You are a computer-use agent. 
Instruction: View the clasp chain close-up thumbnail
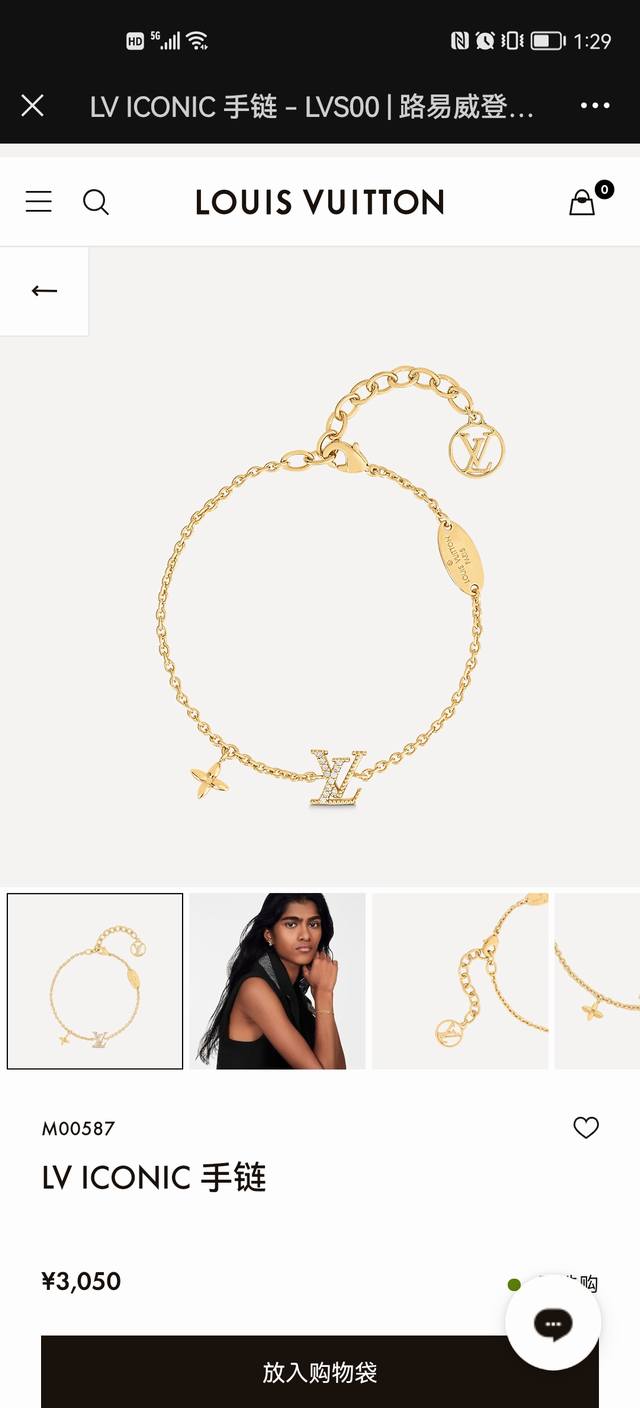click(460, 981)
